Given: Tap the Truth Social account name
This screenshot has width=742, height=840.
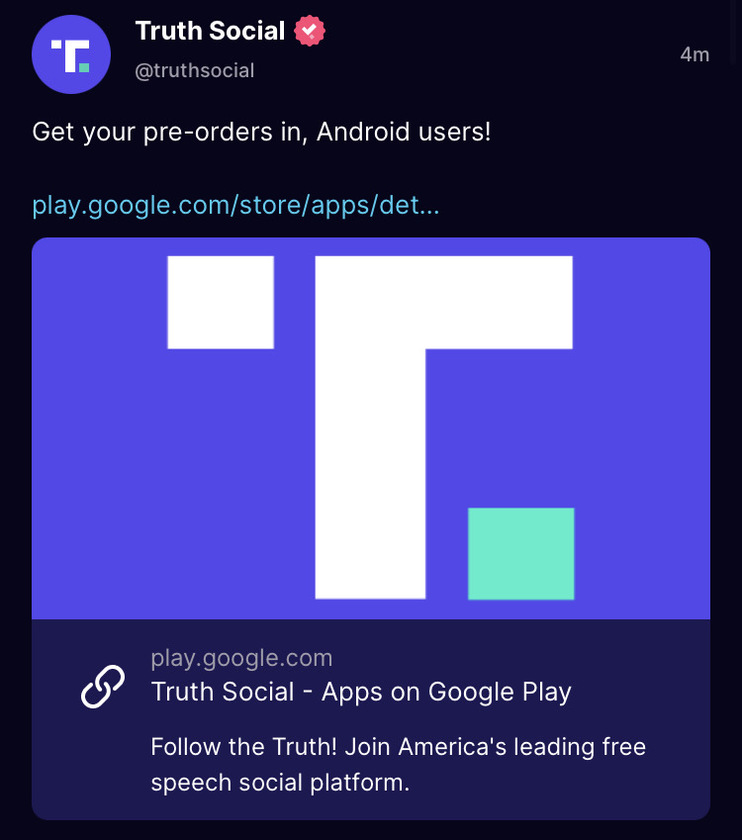Looking at the screenshot, I should click(210, 31).
